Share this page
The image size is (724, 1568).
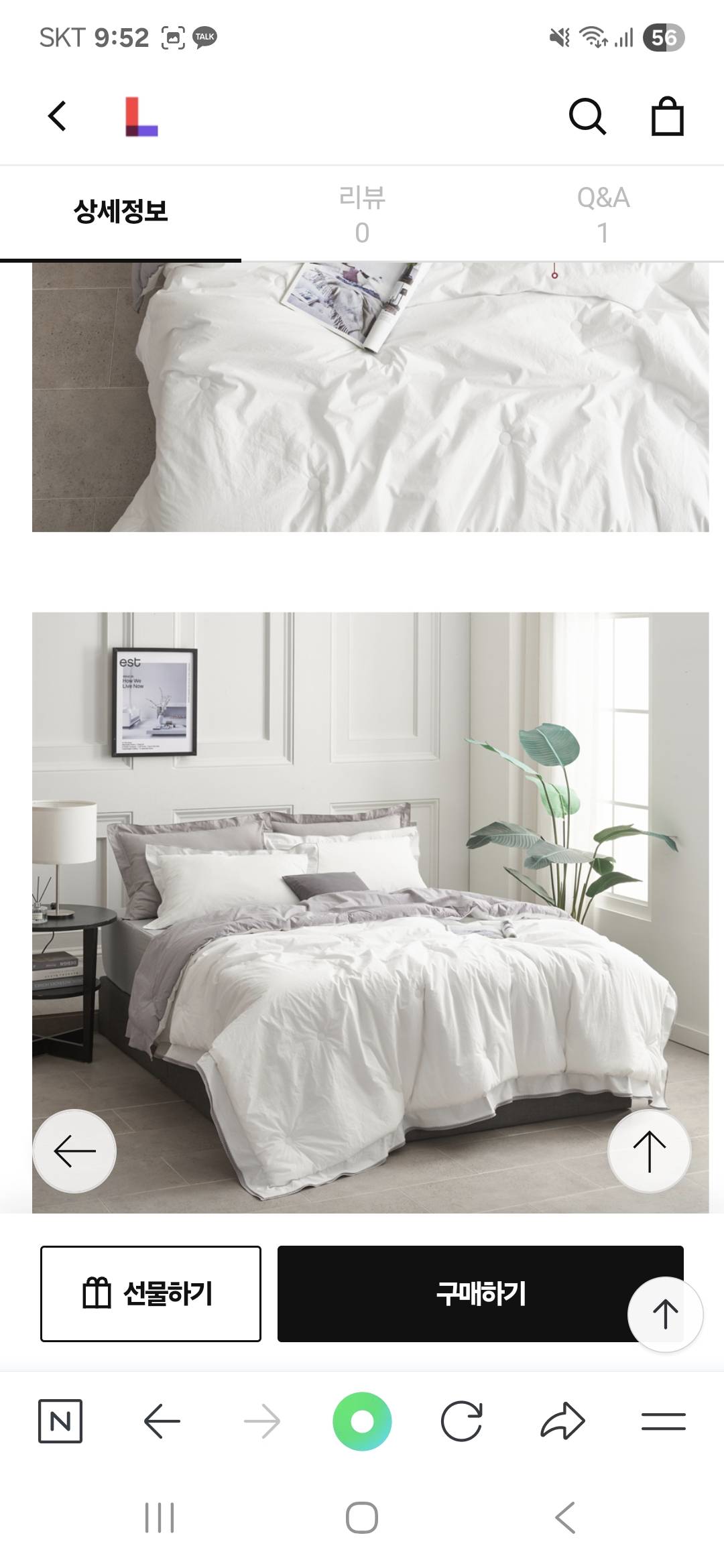click(562, 1421)
